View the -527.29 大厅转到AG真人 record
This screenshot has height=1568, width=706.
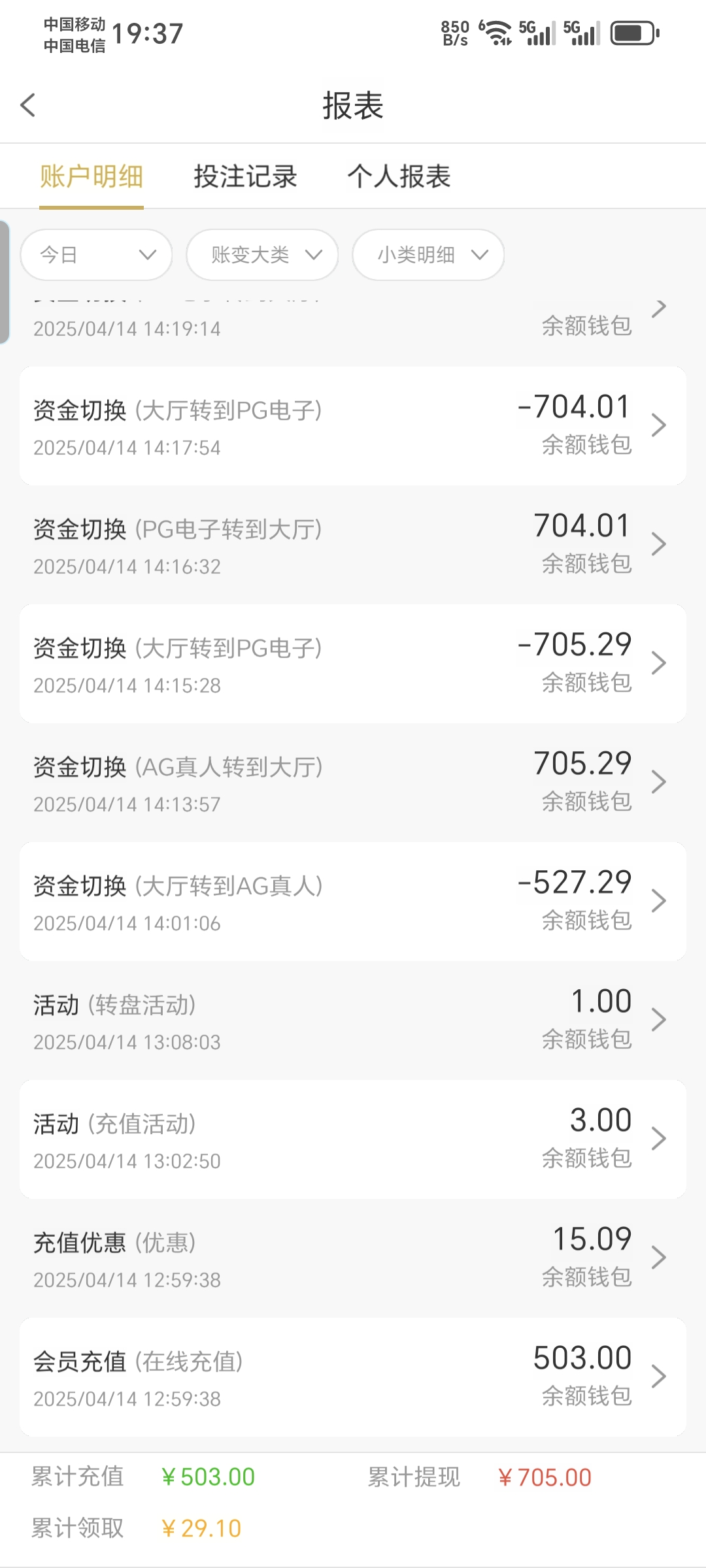353,902
